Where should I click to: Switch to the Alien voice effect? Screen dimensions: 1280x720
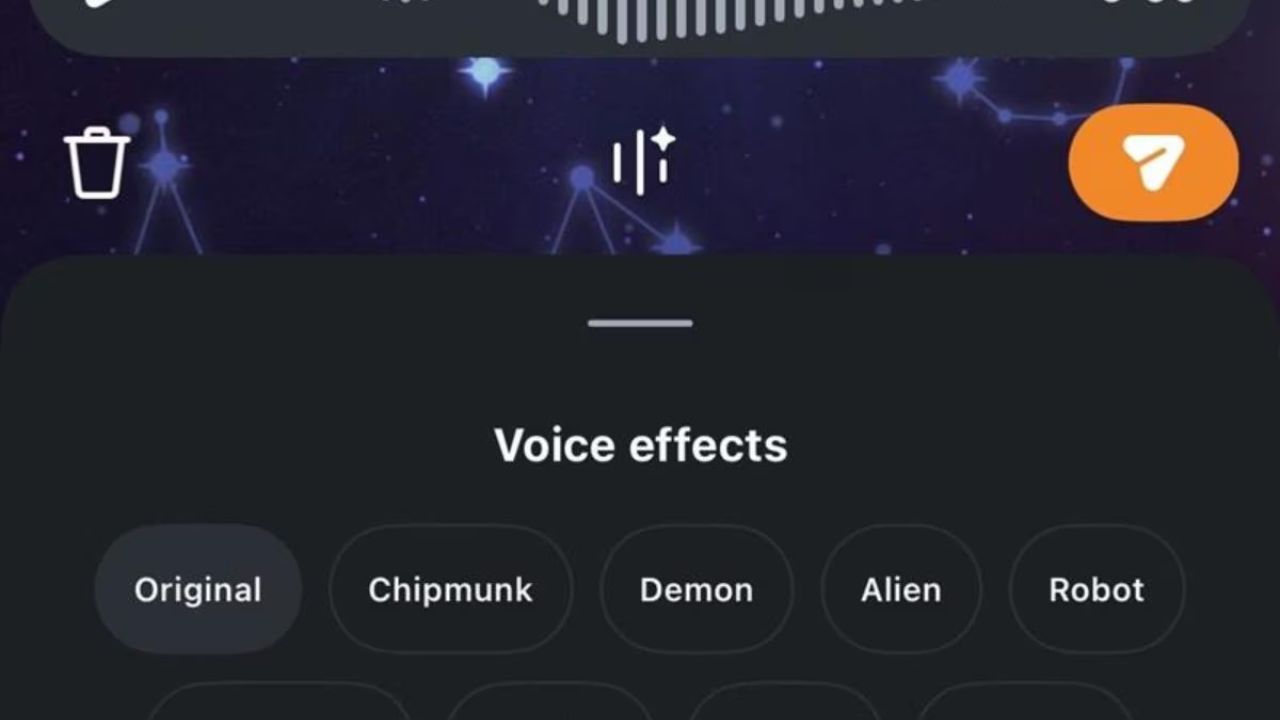901,590
